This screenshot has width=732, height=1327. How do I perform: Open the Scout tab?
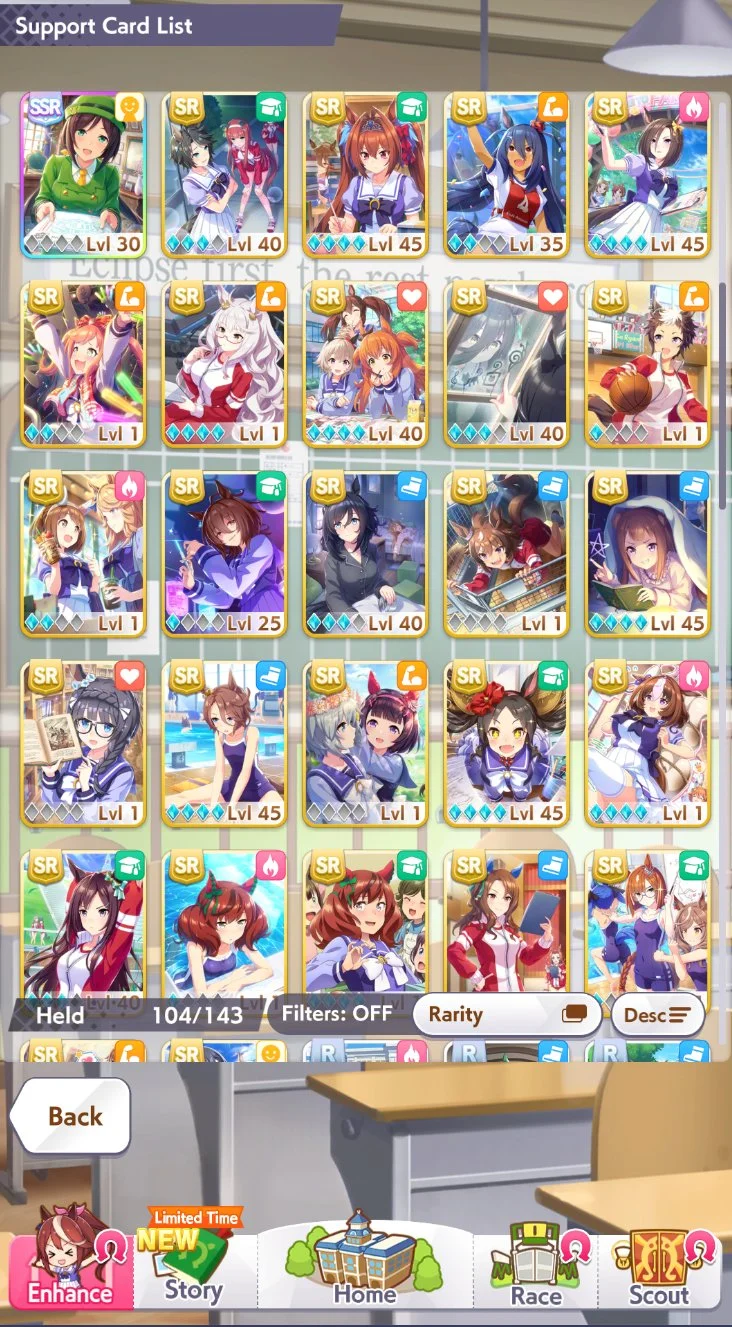click(658, 1268)
